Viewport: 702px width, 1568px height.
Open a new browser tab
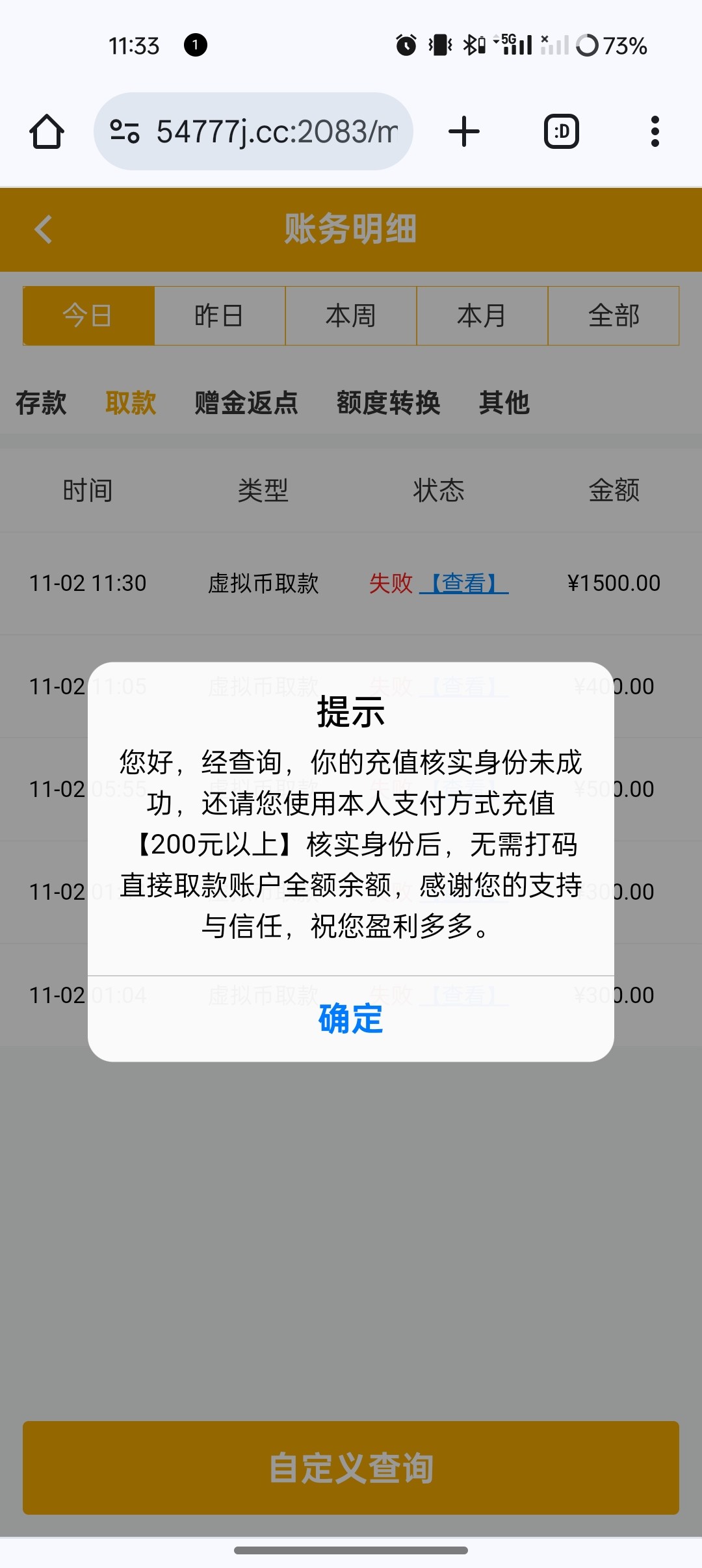tap(464, 132)
